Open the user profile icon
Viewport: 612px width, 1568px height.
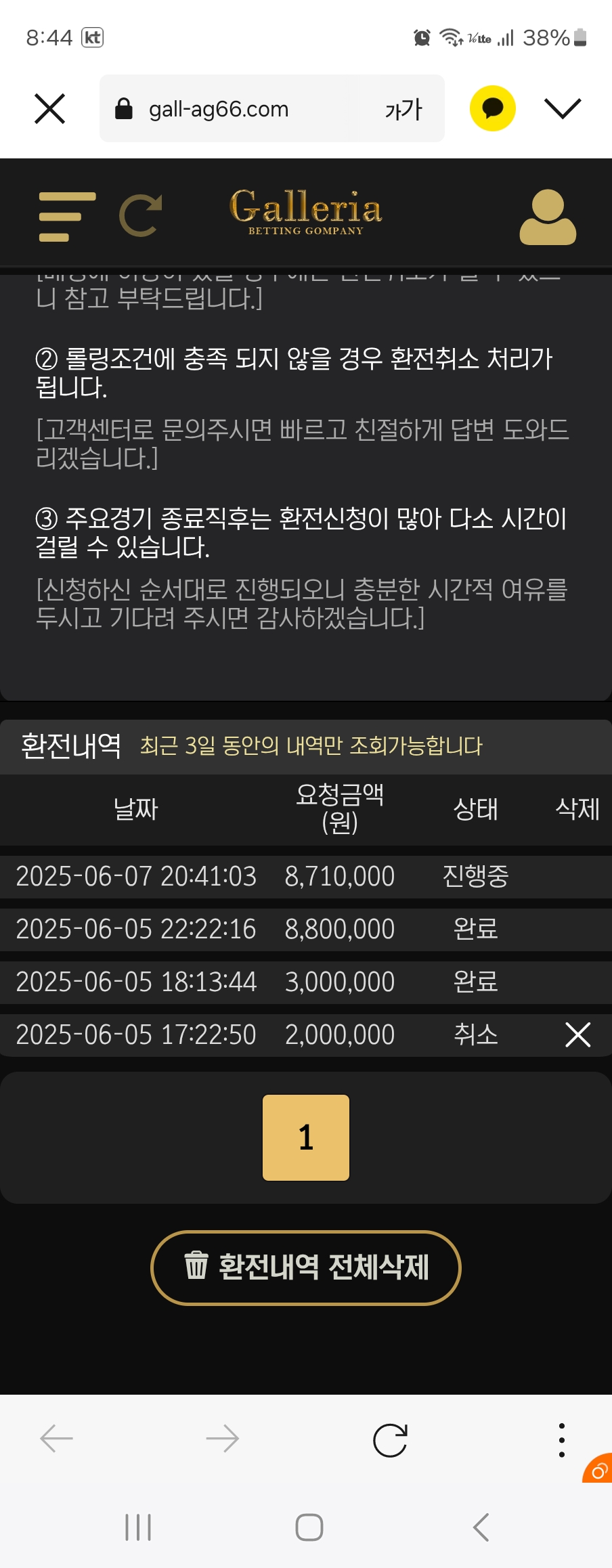(548, 217)
